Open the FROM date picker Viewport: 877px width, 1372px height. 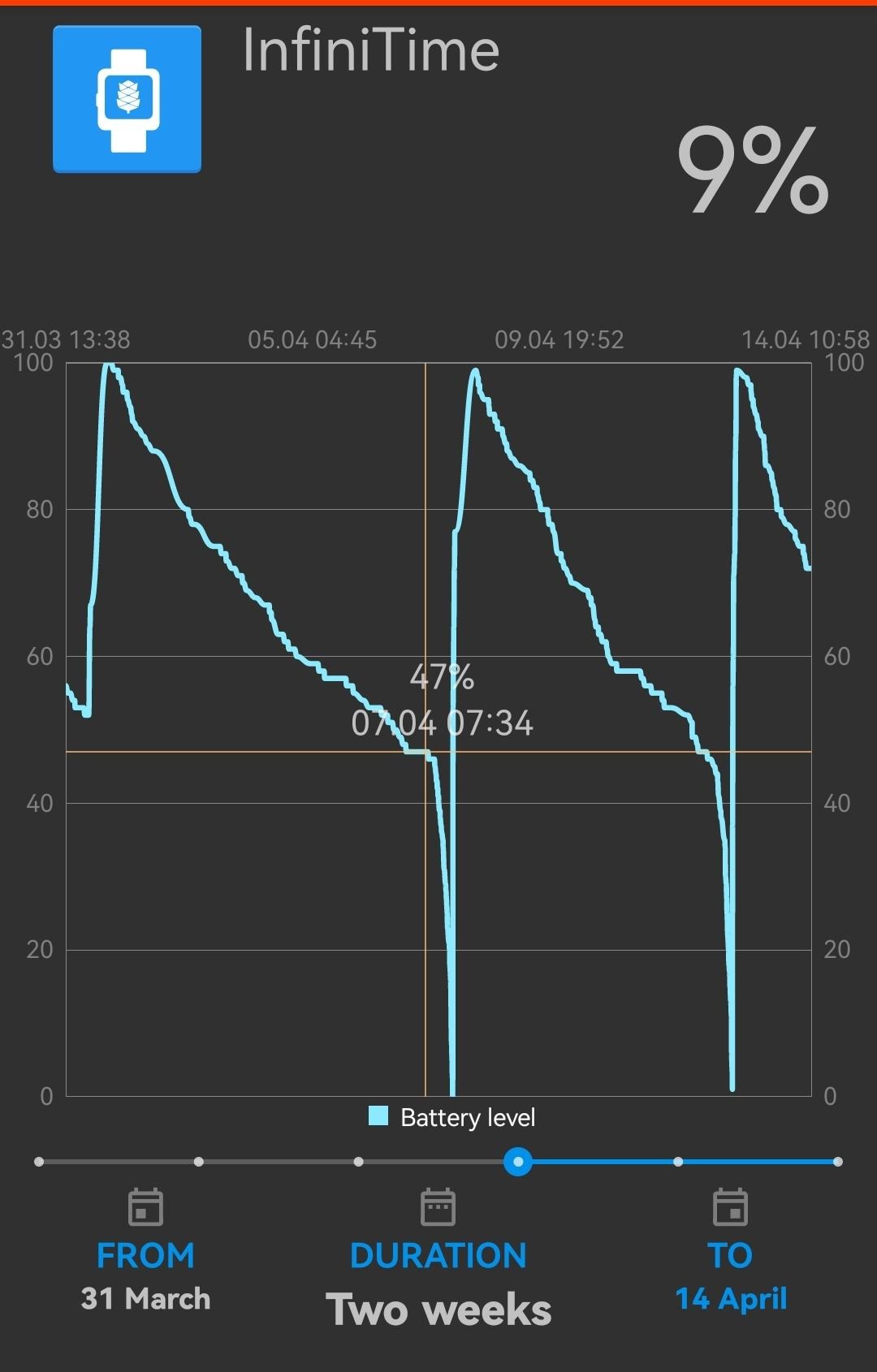[x=145, y=1208]
